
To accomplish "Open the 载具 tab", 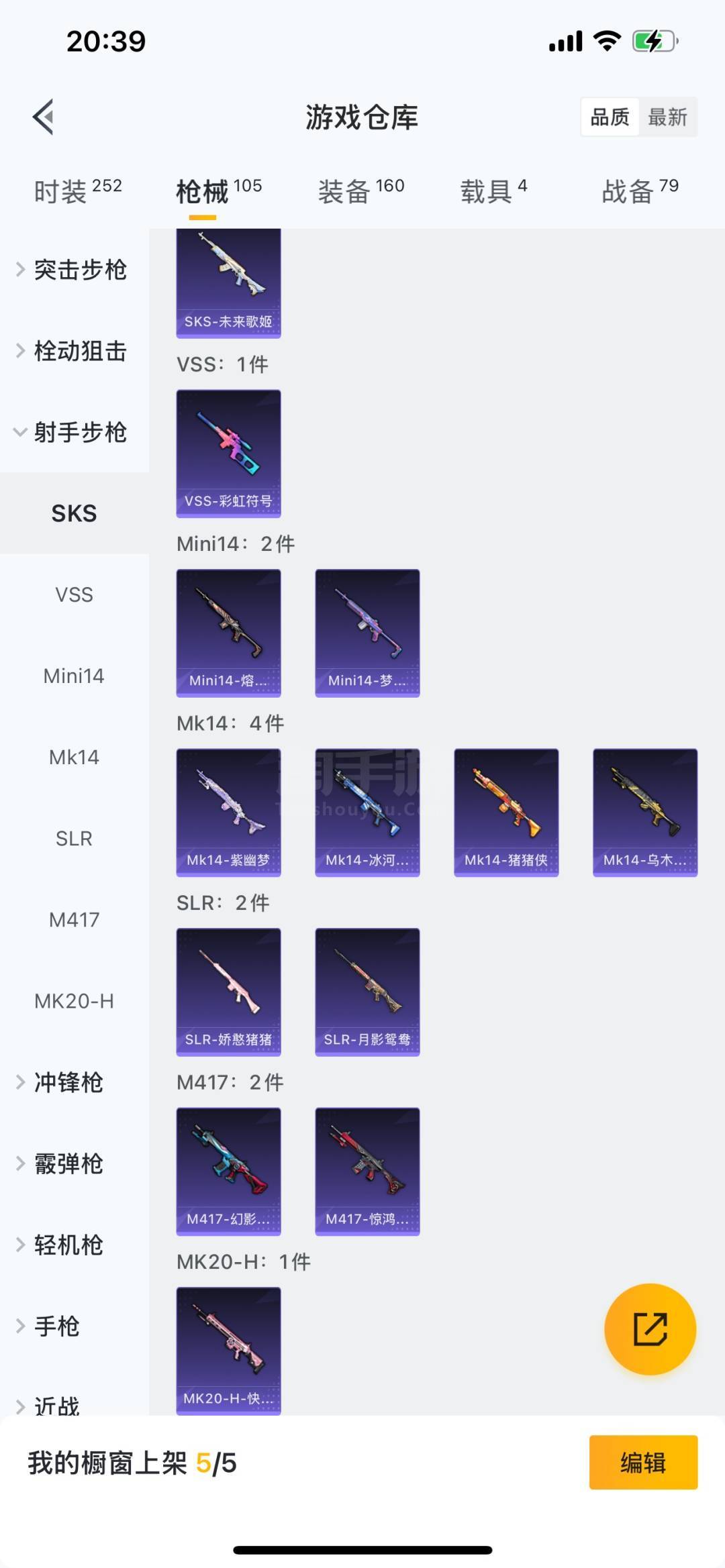I will (x=493, y=191).
